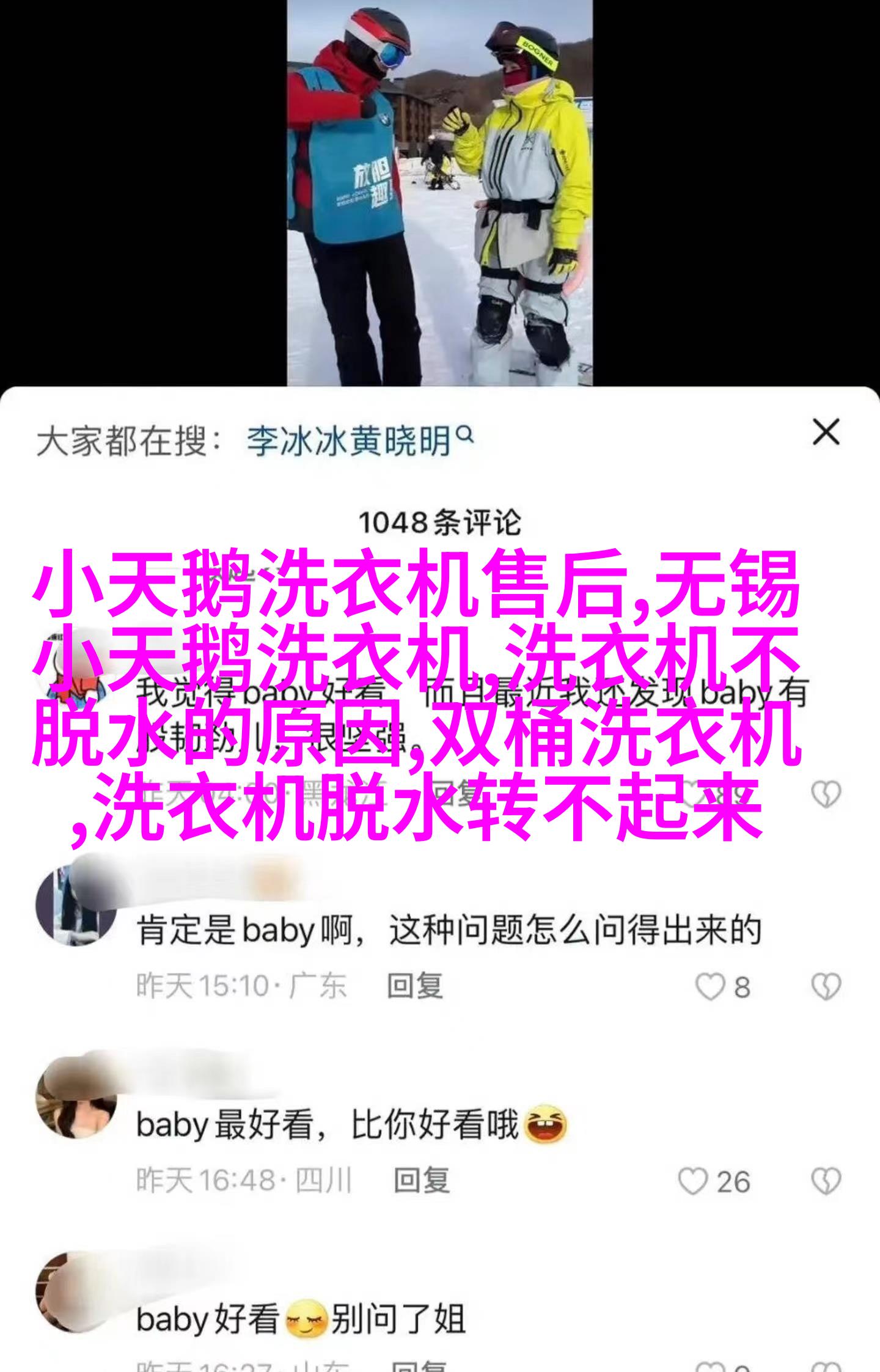Reply to the comment from 广东

click(414, 986)
